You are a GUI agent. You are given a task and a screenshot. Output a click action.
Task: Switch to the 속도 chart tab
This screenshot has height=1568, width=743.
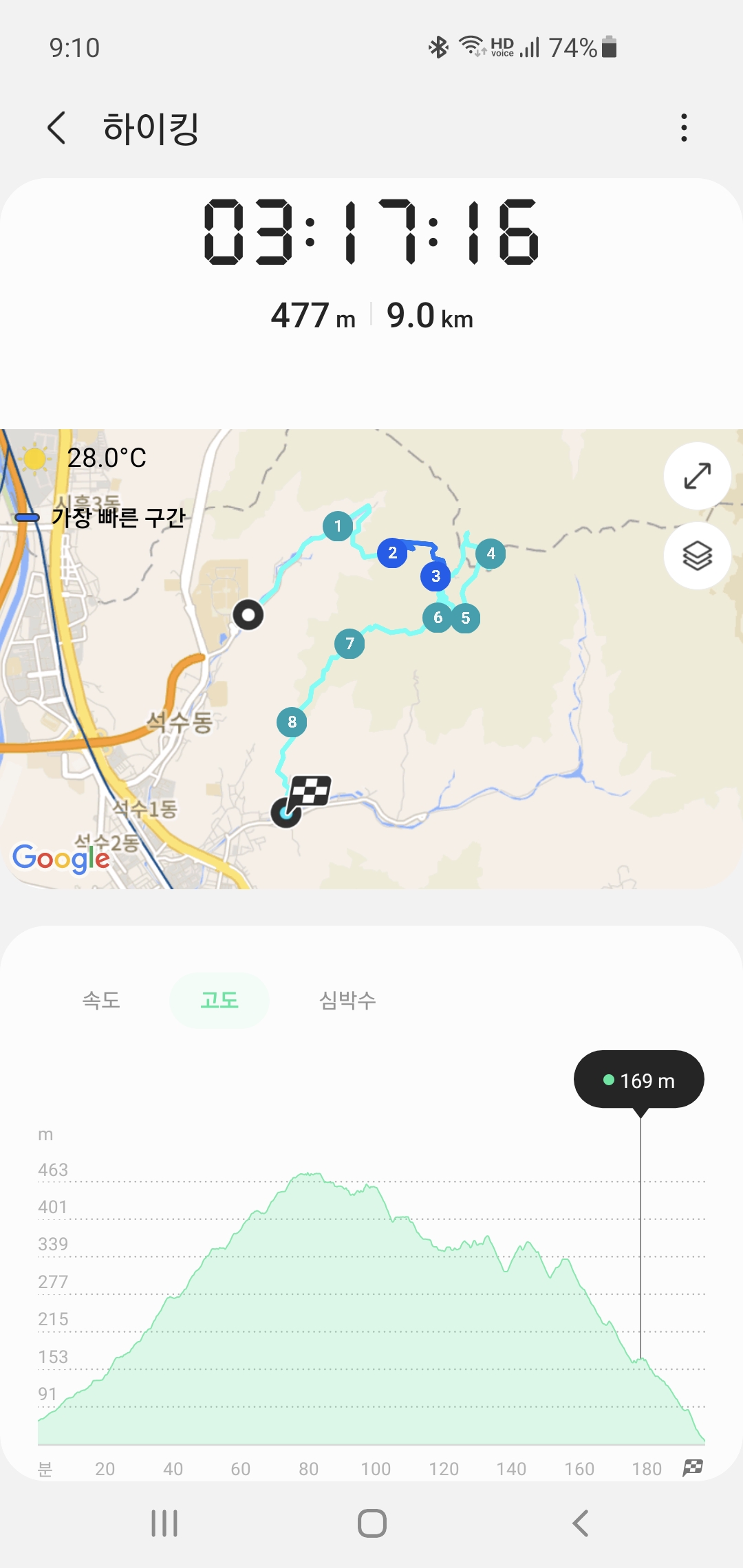click(x=101, y=1000)
